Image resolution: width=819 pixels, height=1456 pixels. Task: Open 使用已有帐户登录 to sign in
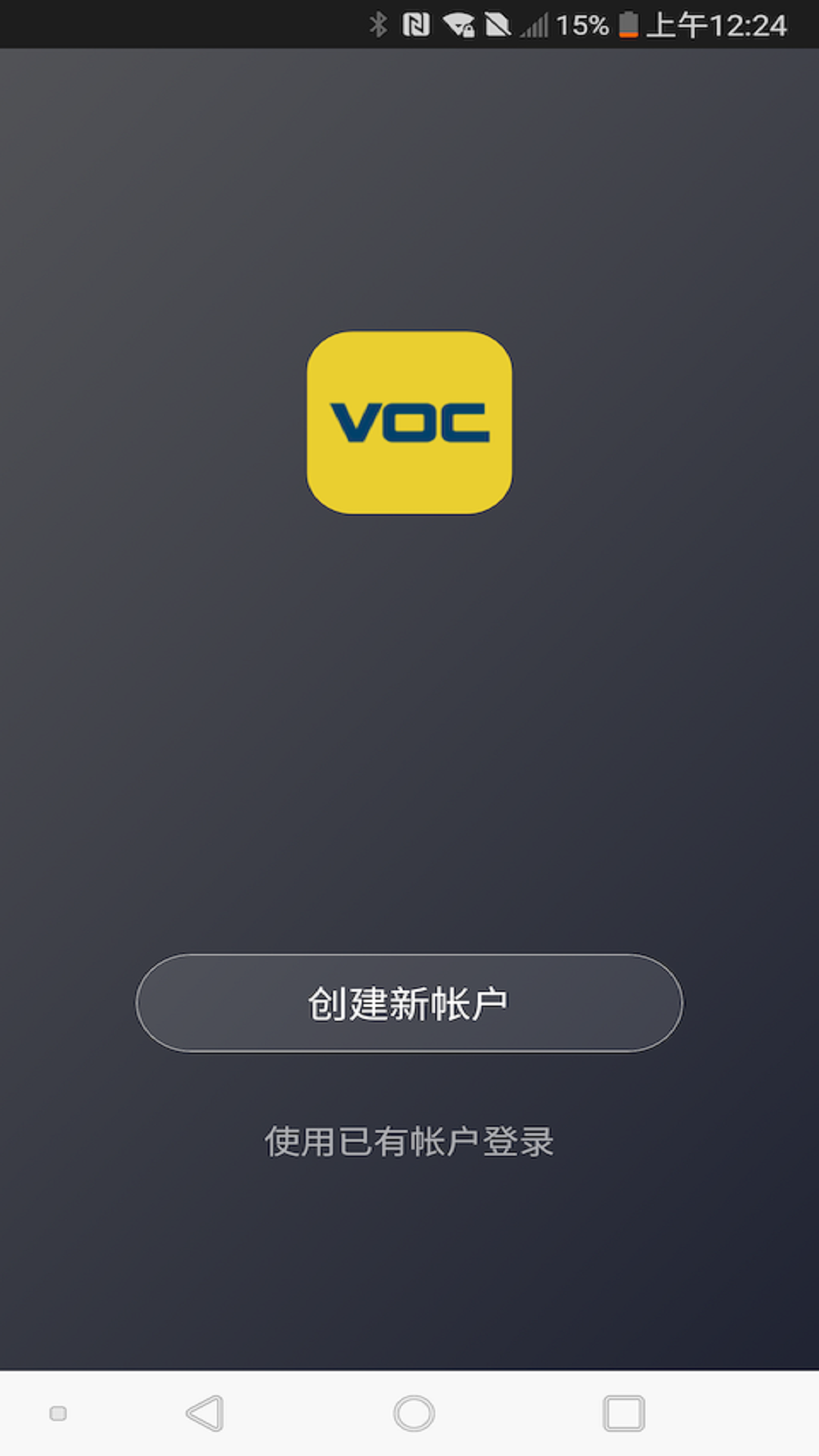coord(409,1141)
